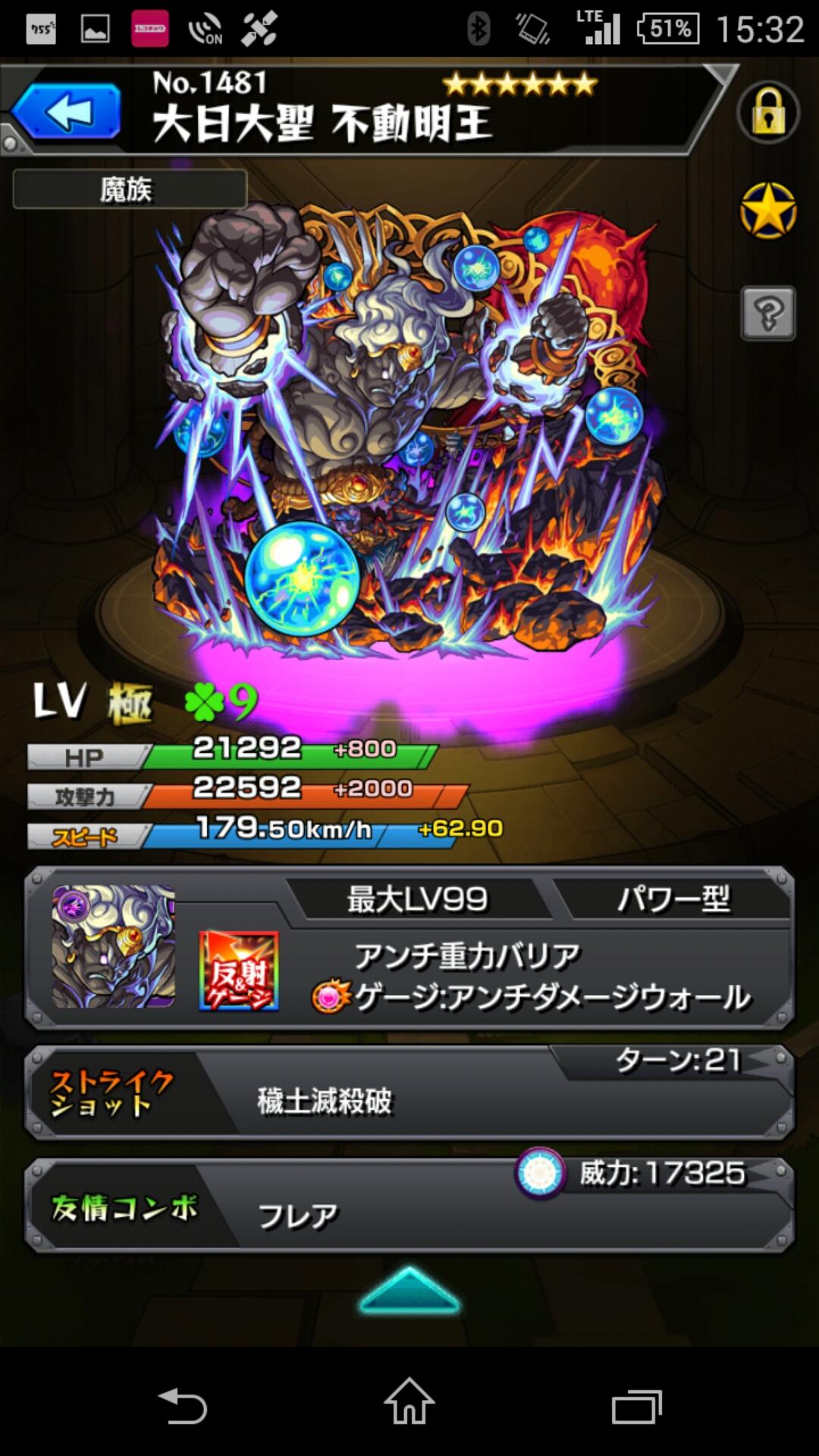The width and height of the screenshot is (819, 1456).
Task: Open recent apps from navigation bar
Action: click(x=637, y=1405)
